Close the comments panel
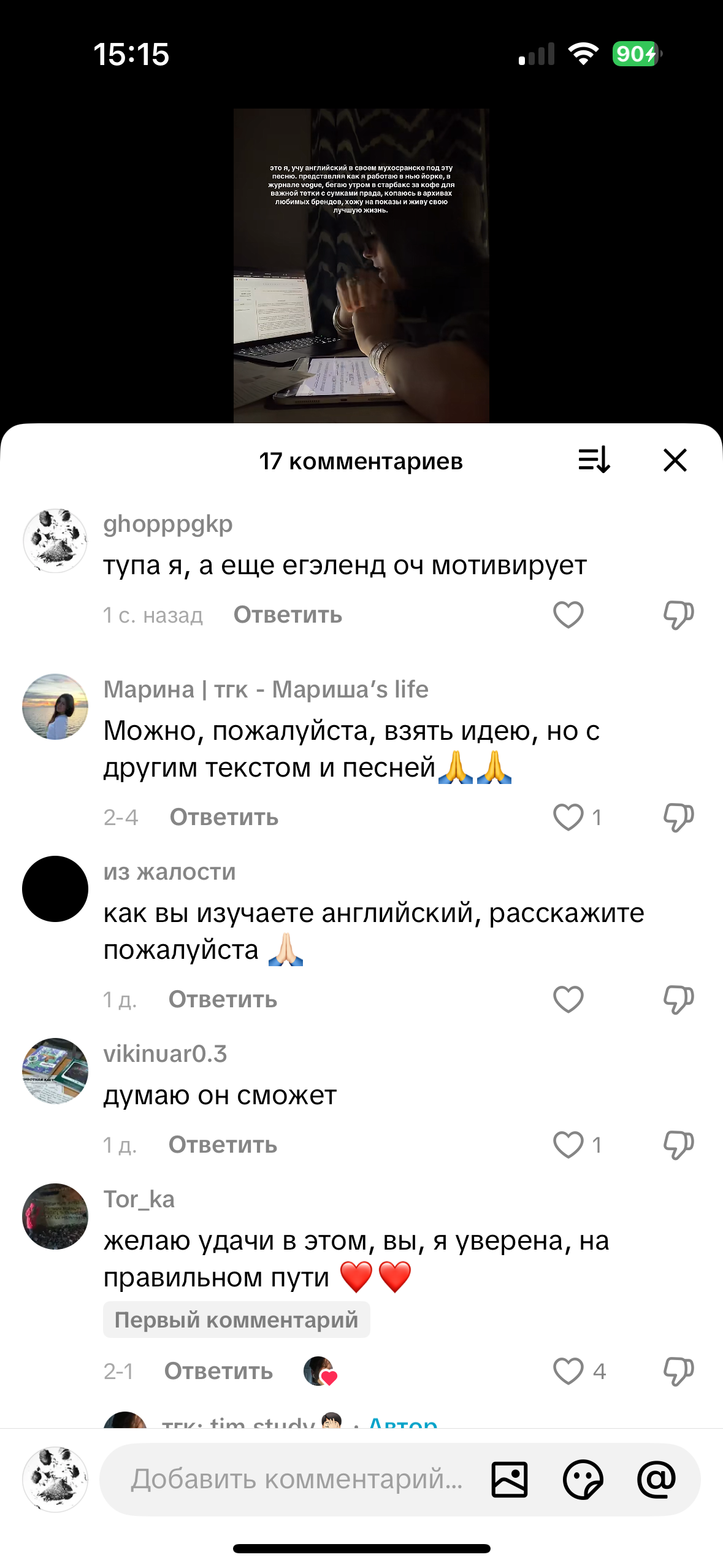This screenshot has height=1568, width=723. pos(675,460)
